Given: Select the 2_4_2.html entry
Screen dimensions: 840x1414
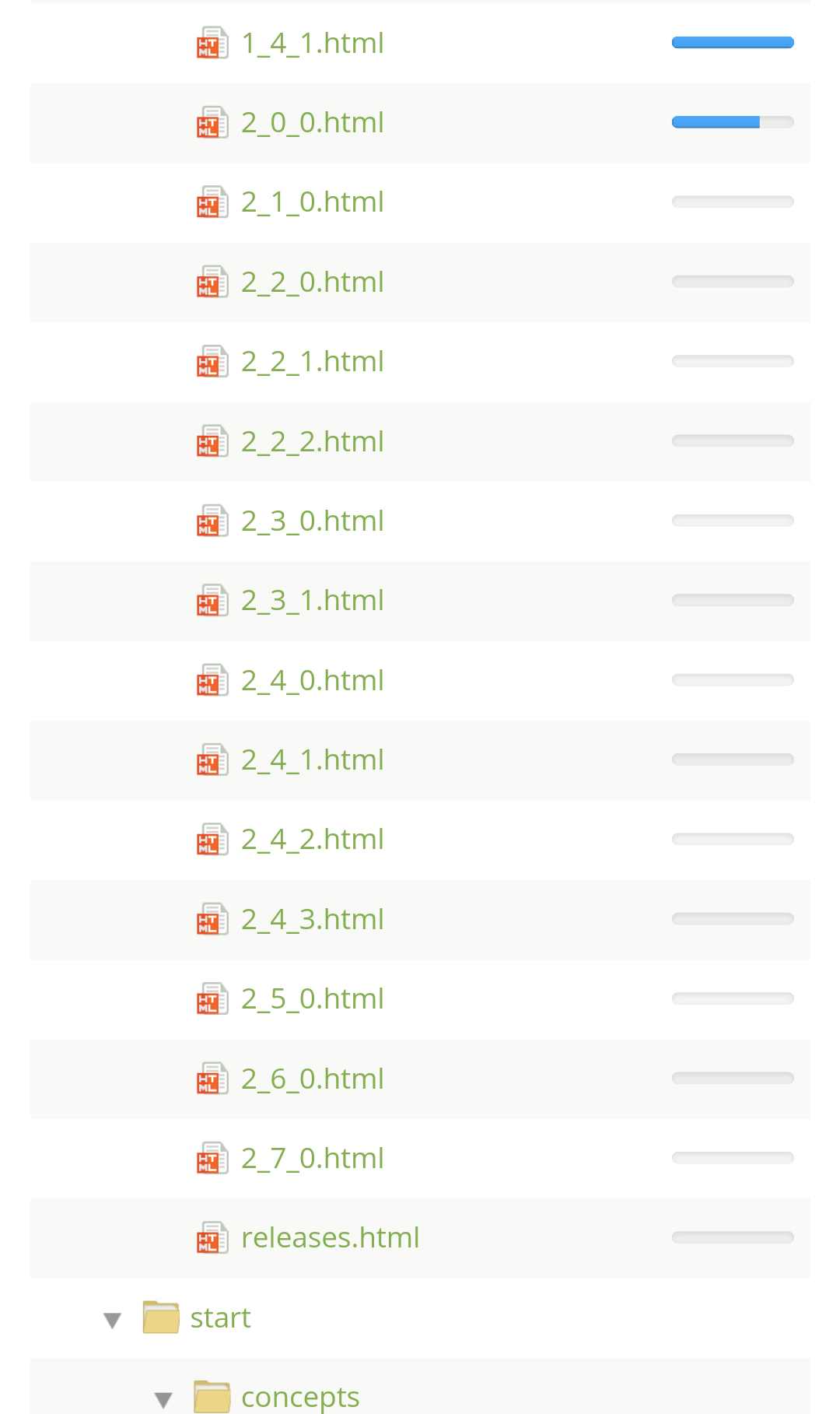Looking at the screenshot, I should click(x=312, y=840).
